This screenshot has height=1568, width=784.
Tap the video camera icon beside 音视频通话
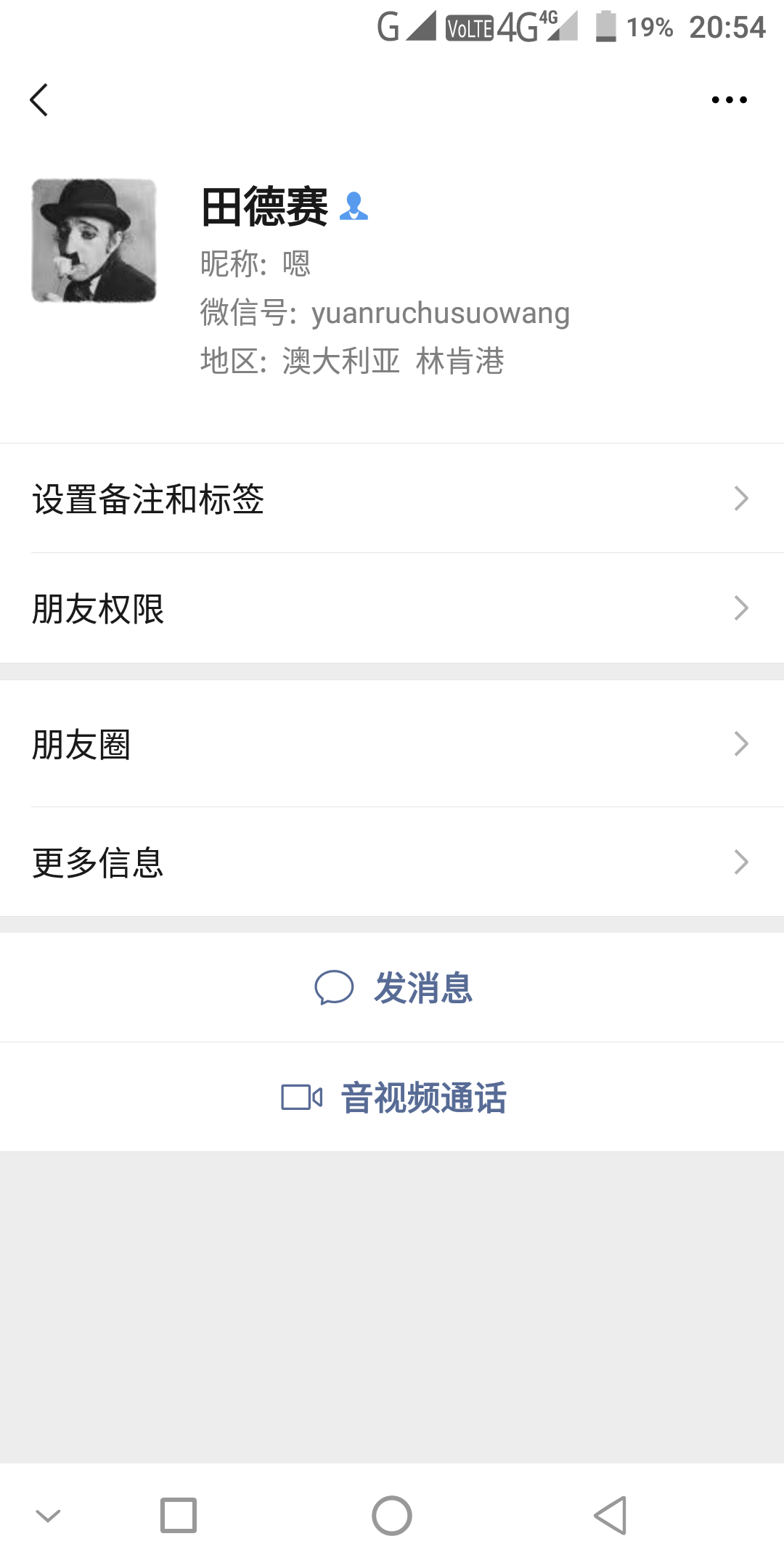[x=301, y=1098]
